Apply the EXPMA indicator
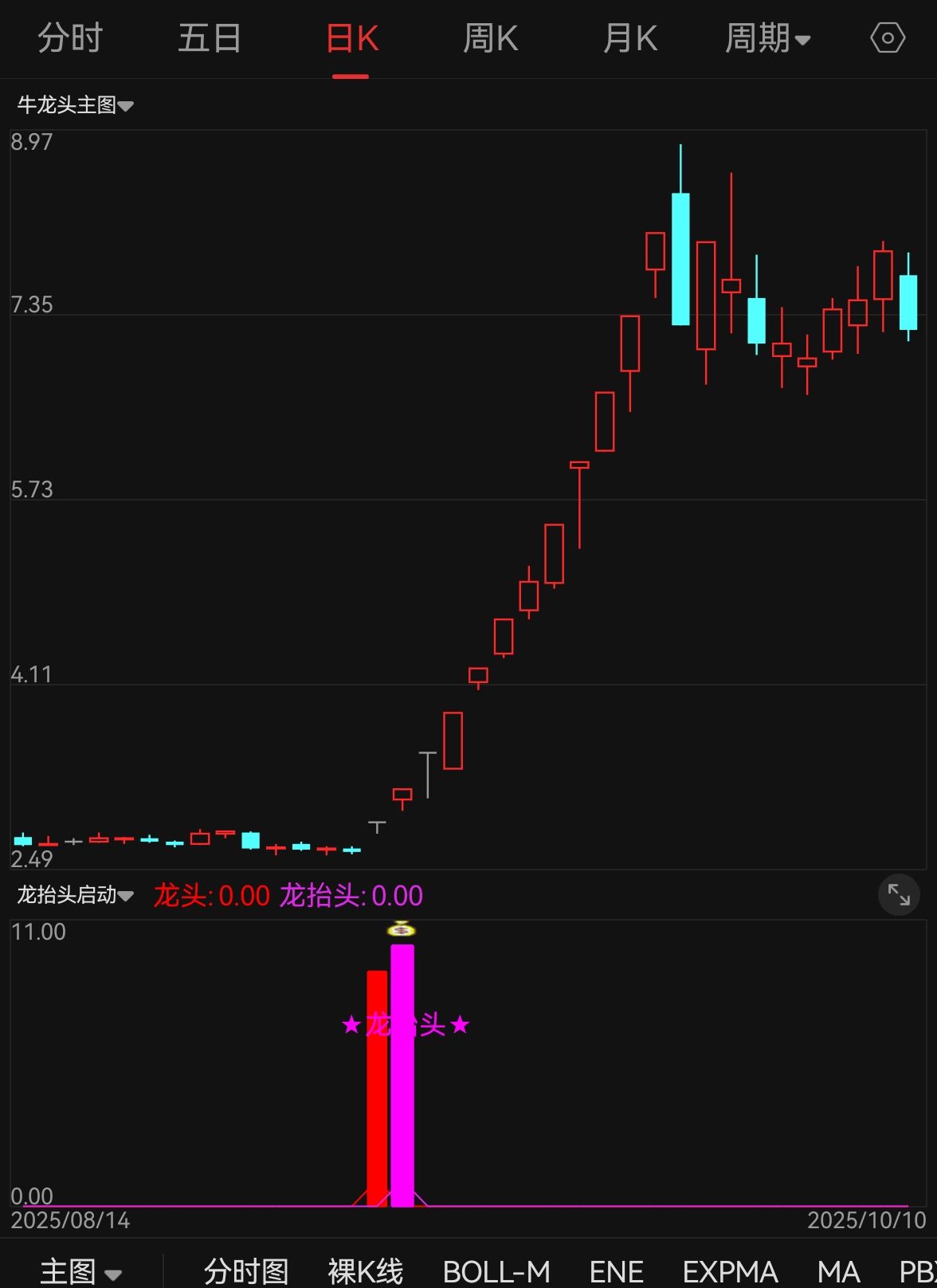The height and width of the screenshot is (1288, 937). 730,1271
